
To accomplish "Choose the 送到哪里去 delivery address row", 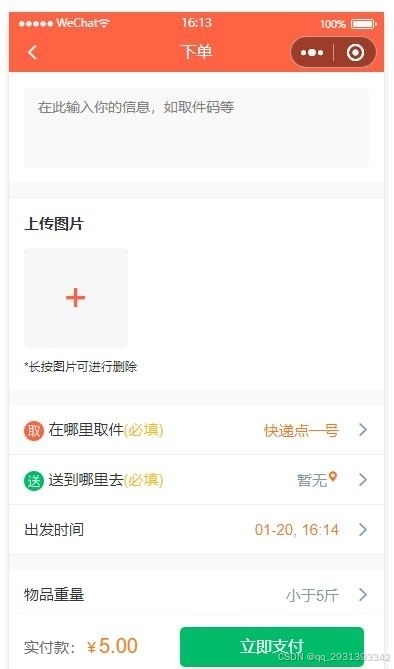I will tap(196, 480).
